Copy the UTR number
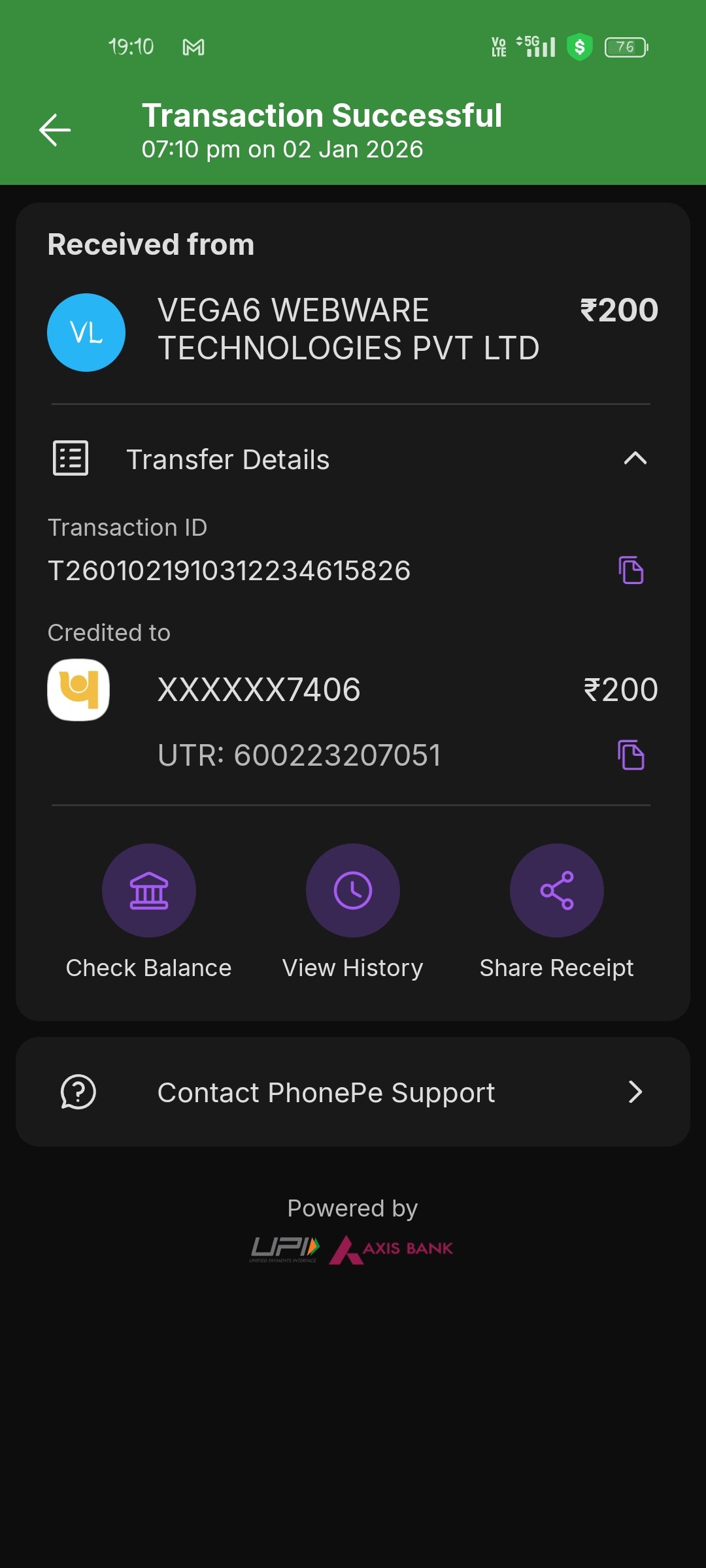The height and width of the screenshot is (1568, 706). (631, 755)
